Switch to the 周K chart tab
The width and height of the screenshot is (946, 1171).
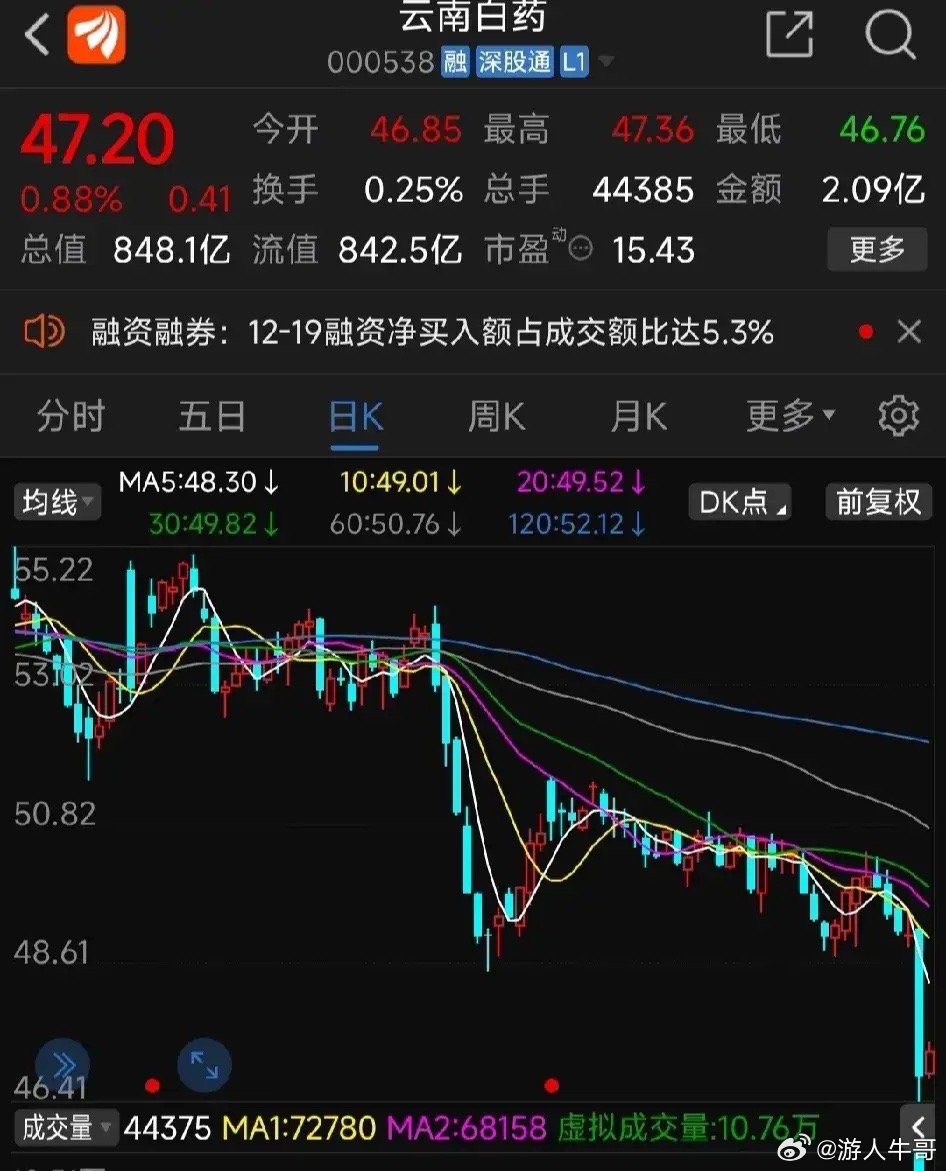[497, 416]
